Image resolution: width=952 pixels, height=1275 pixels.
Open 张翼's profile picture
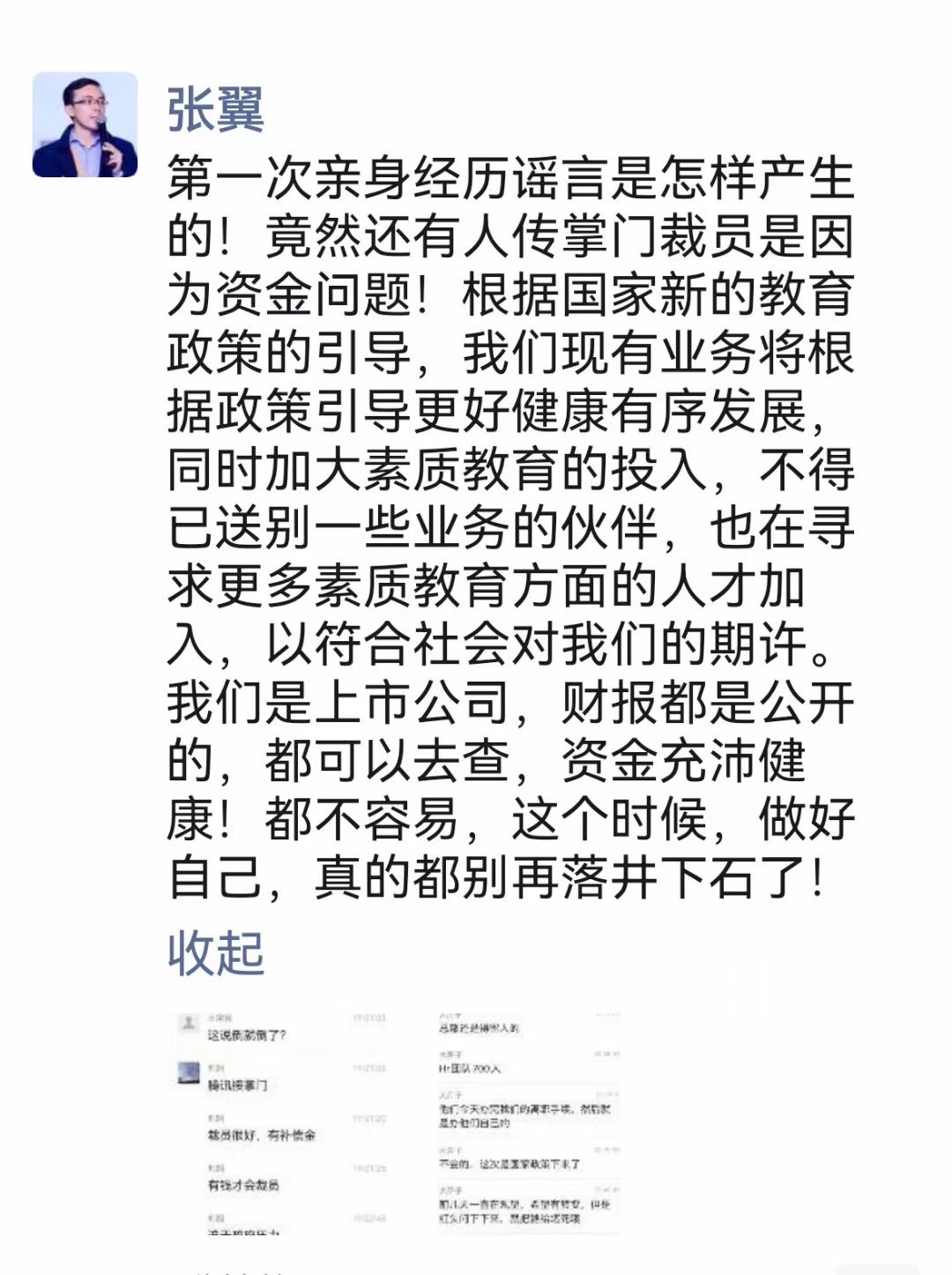pos(85,124)
